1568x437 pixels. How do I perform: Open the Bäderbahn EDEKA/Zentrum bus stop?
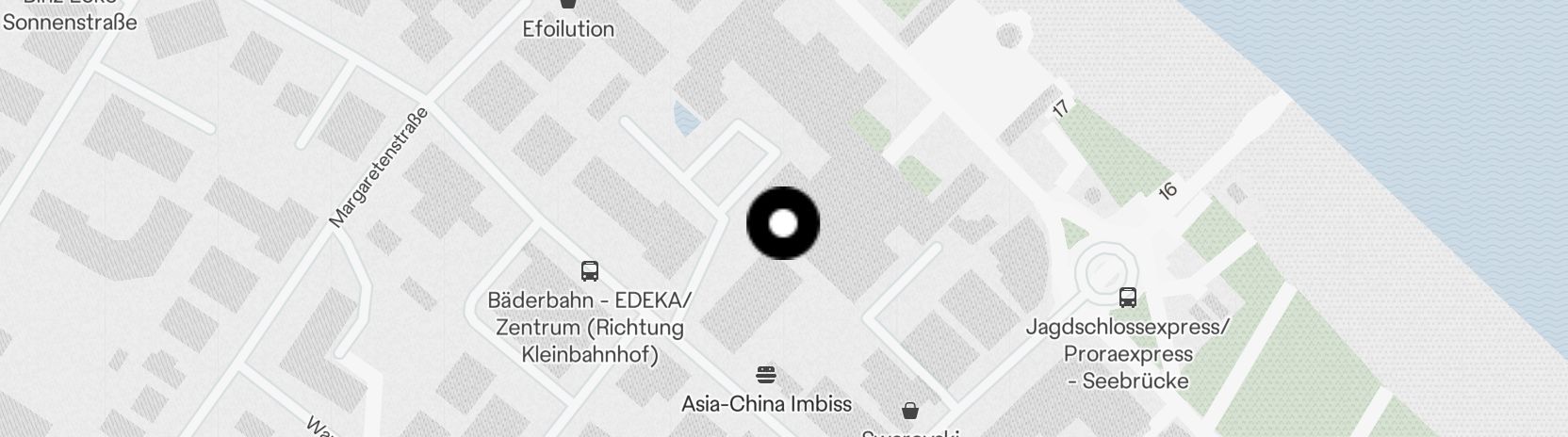(590, 271)
